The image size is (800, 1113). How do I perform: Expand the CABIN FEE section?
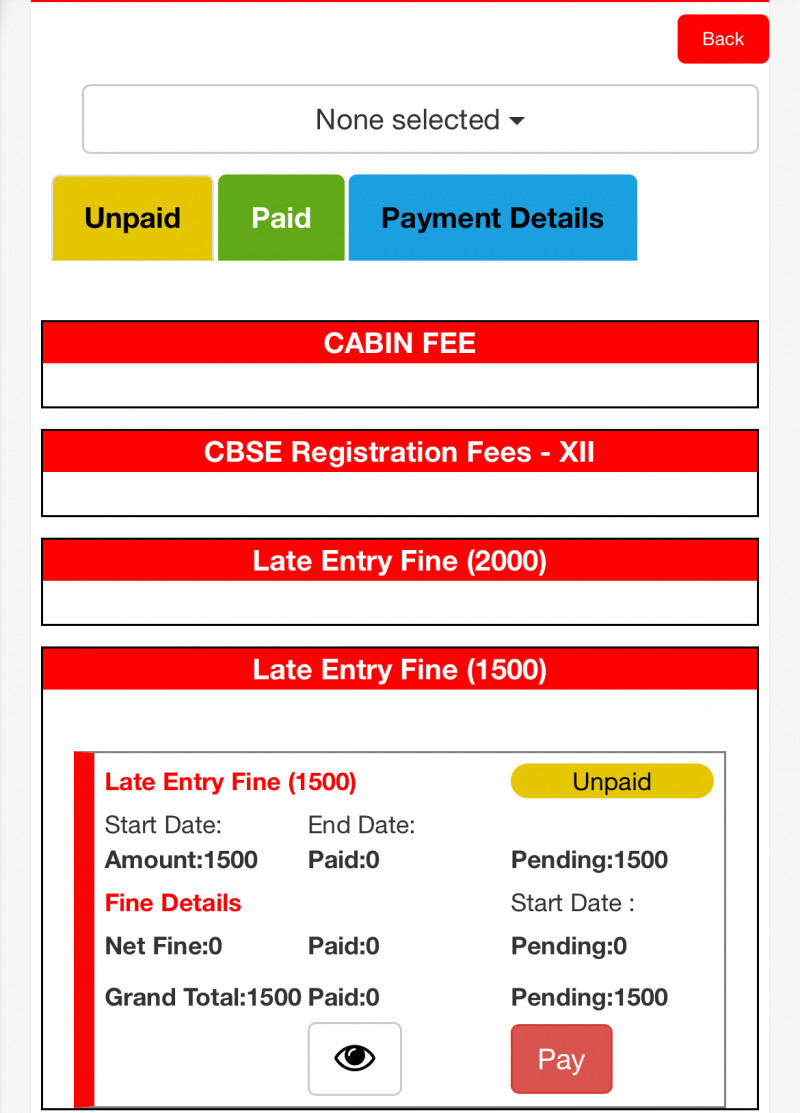tap(400, 343)
